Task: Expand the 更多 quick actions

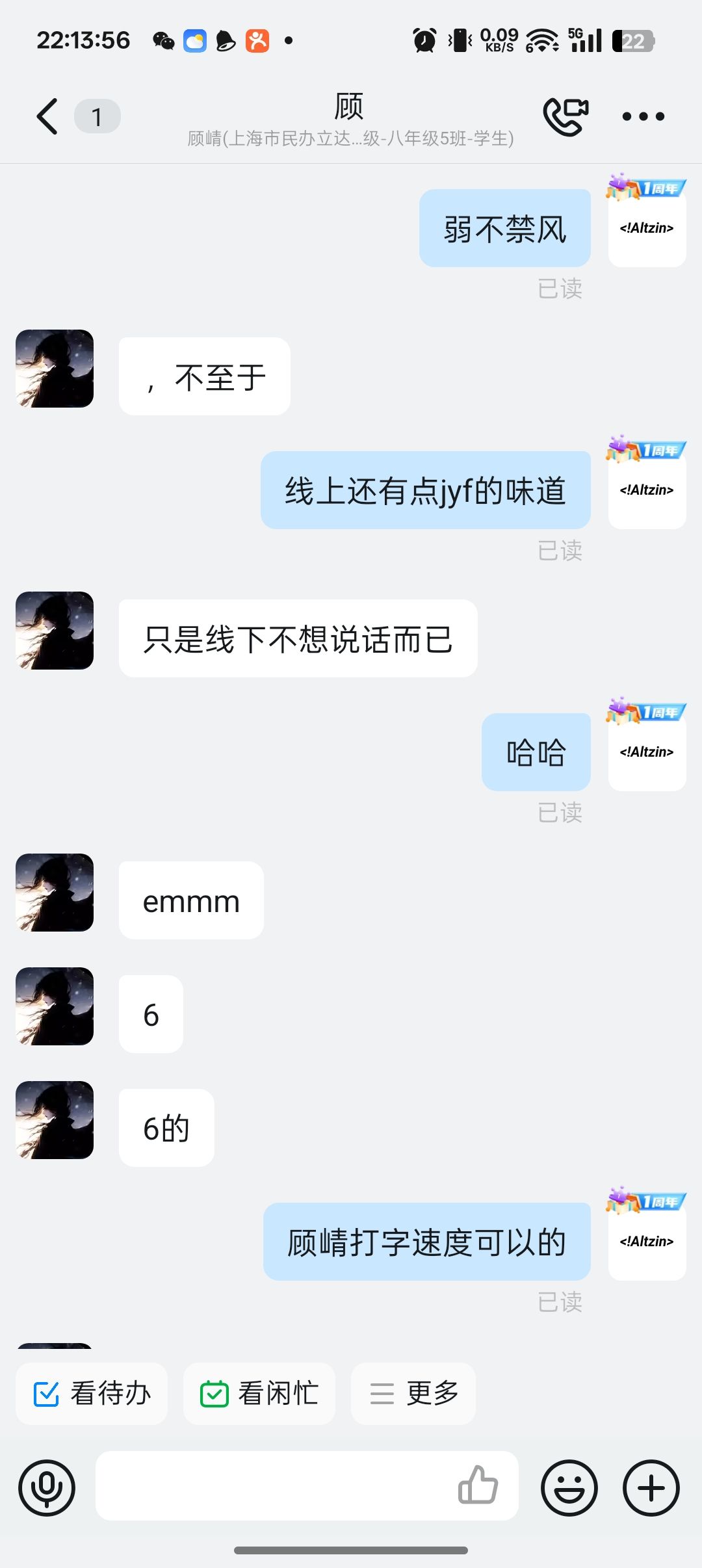Action: pos(413,1394)
